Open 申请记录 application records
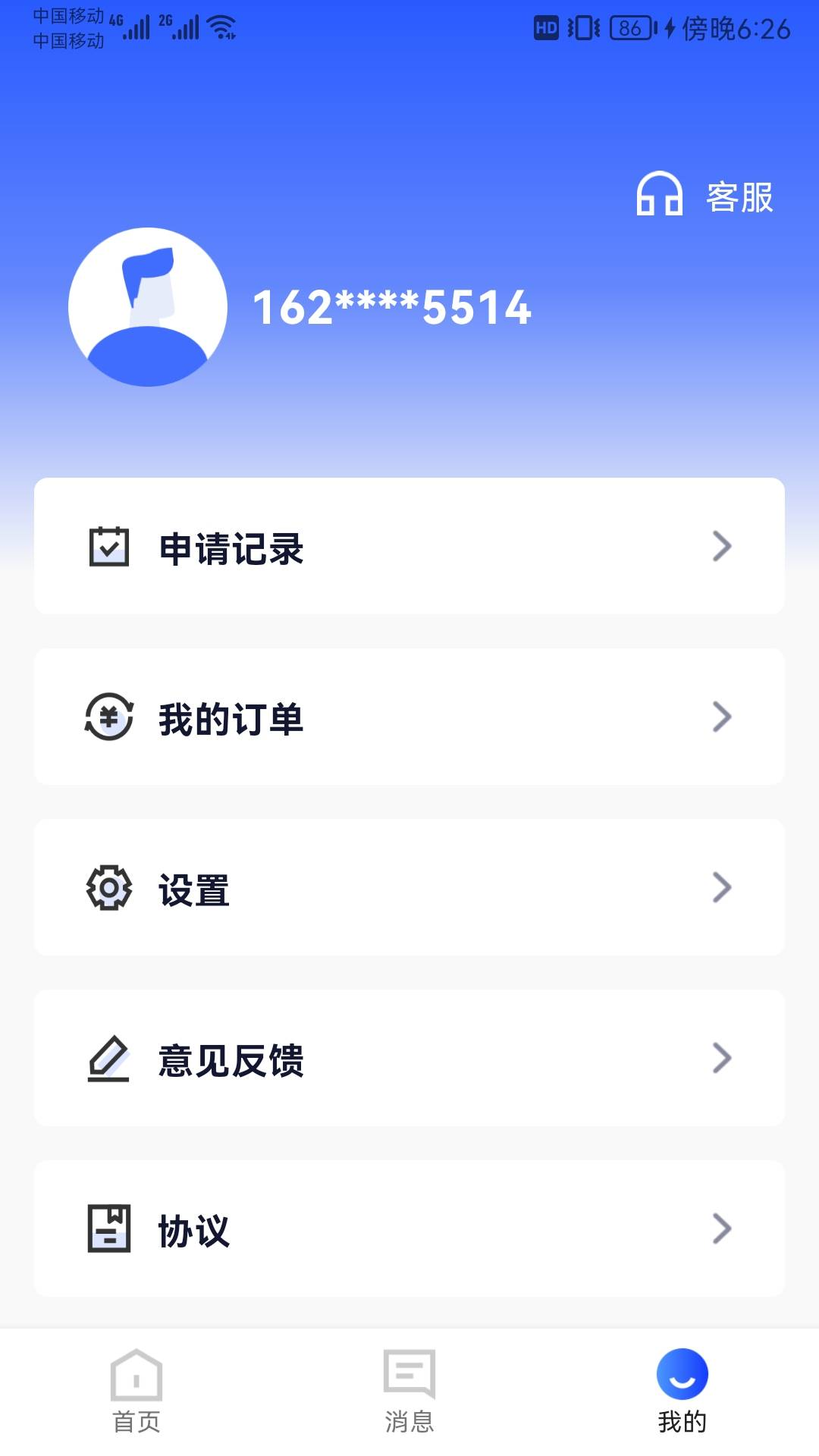819x1456 pixels. point(409,546)
